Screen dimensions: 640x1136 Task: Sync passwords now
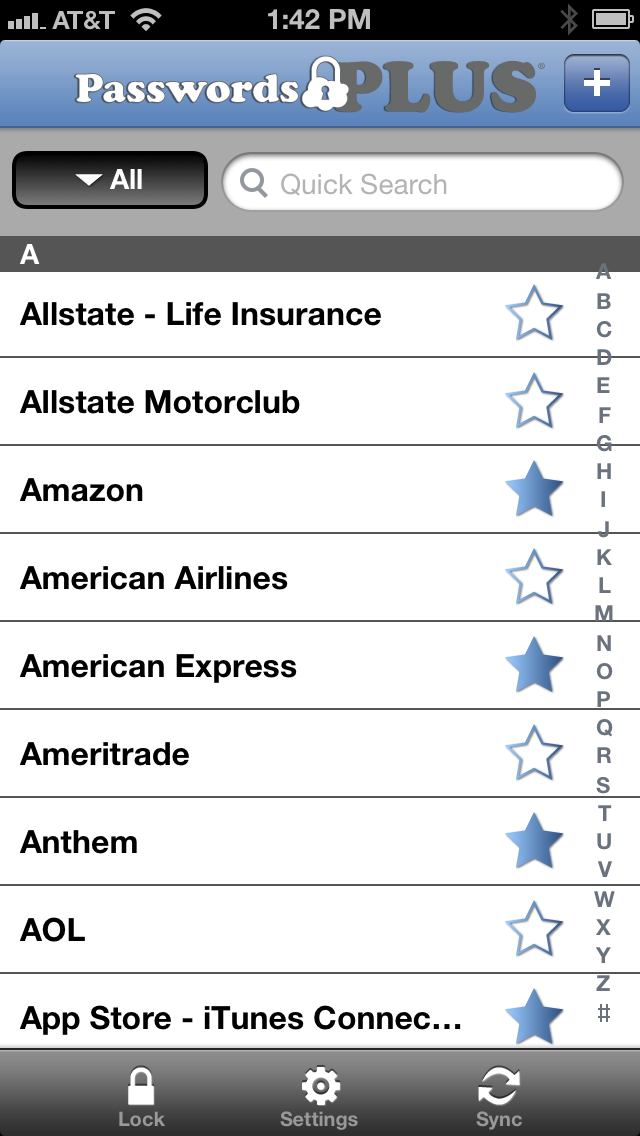(x=499, y=1095)
